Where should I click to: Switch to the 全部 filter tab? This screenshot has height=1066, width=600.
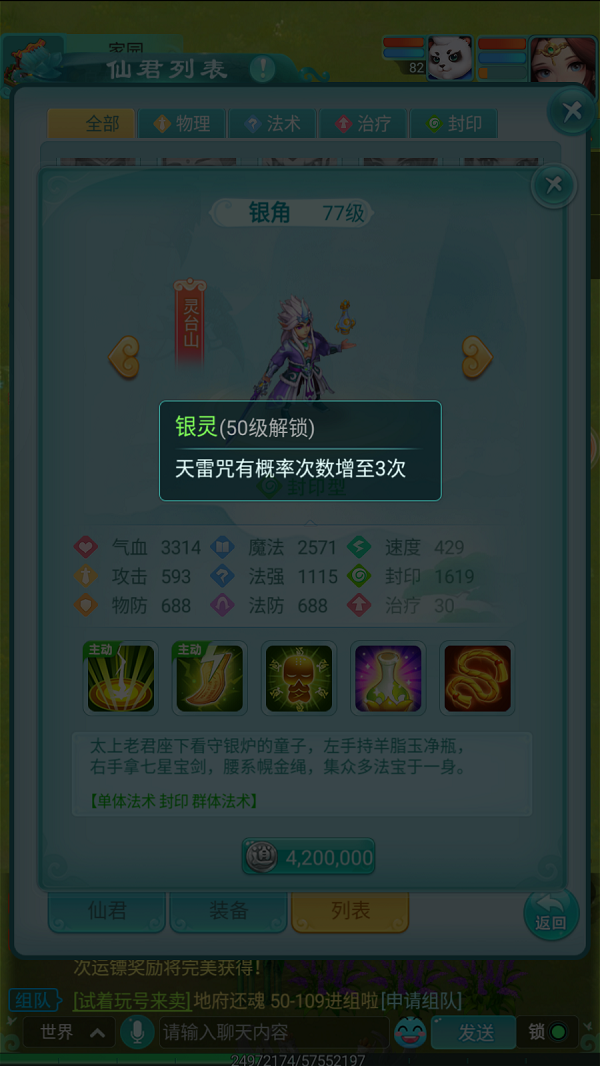[x=90, y=124]
